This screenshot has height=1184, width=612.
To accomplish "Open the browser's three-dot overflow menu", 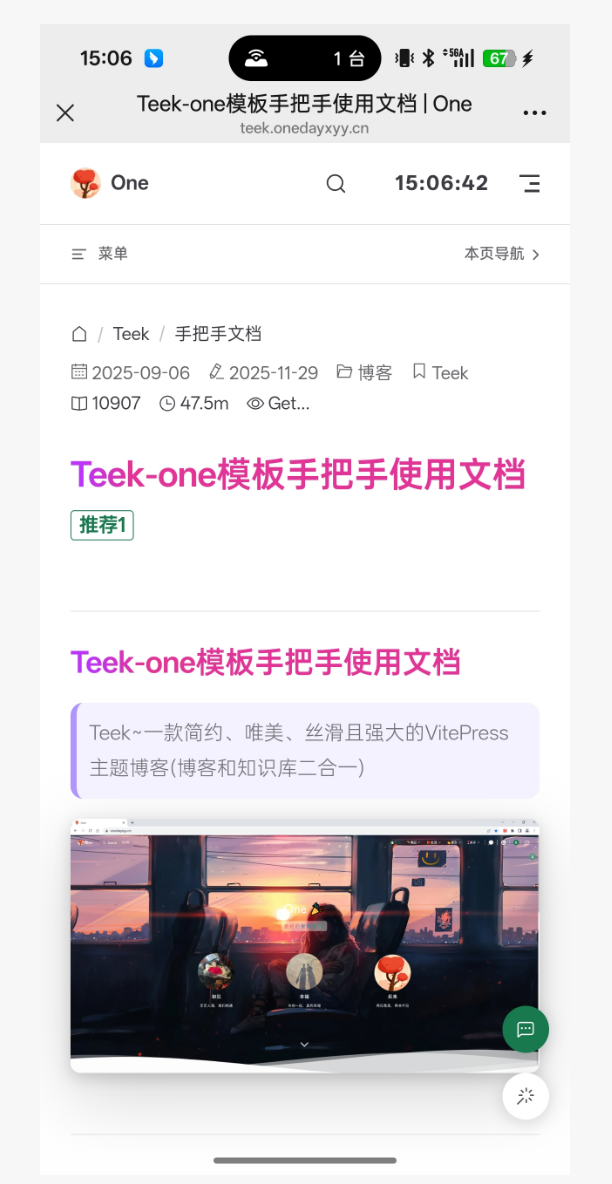I will tap(535, 113).
